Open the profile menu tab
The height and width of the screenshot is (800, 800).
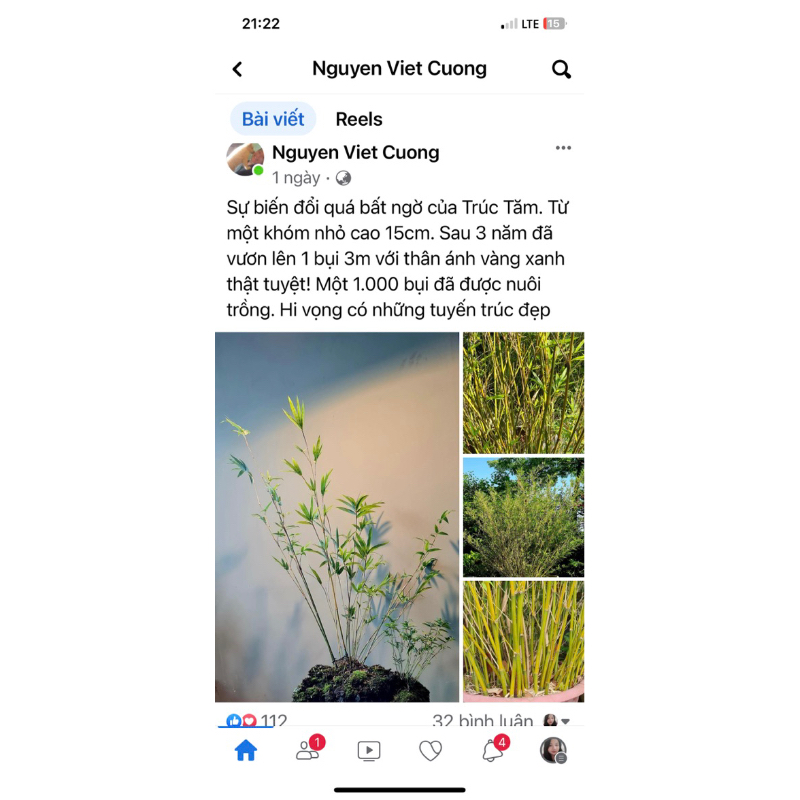click(553, 751)
